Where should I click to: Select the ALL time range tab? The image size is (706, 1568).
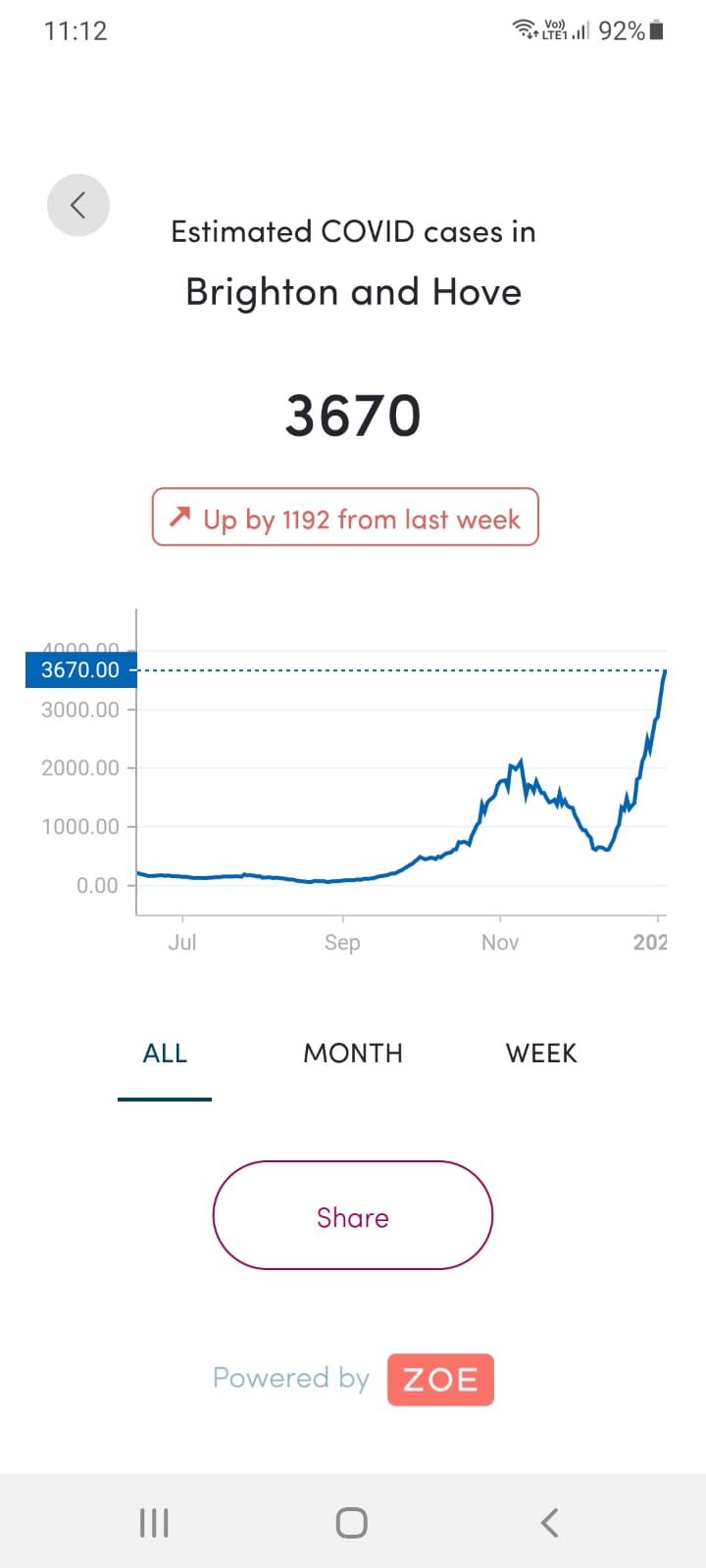point(165,1053)
